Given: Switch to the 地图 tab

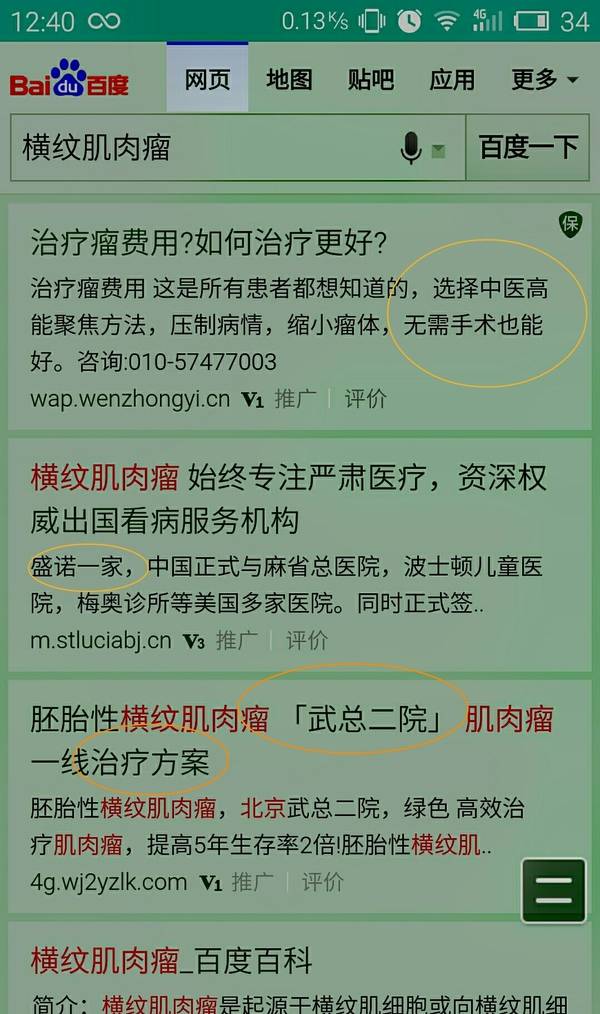Looking at the screenshot, I should tap(289, 80).
